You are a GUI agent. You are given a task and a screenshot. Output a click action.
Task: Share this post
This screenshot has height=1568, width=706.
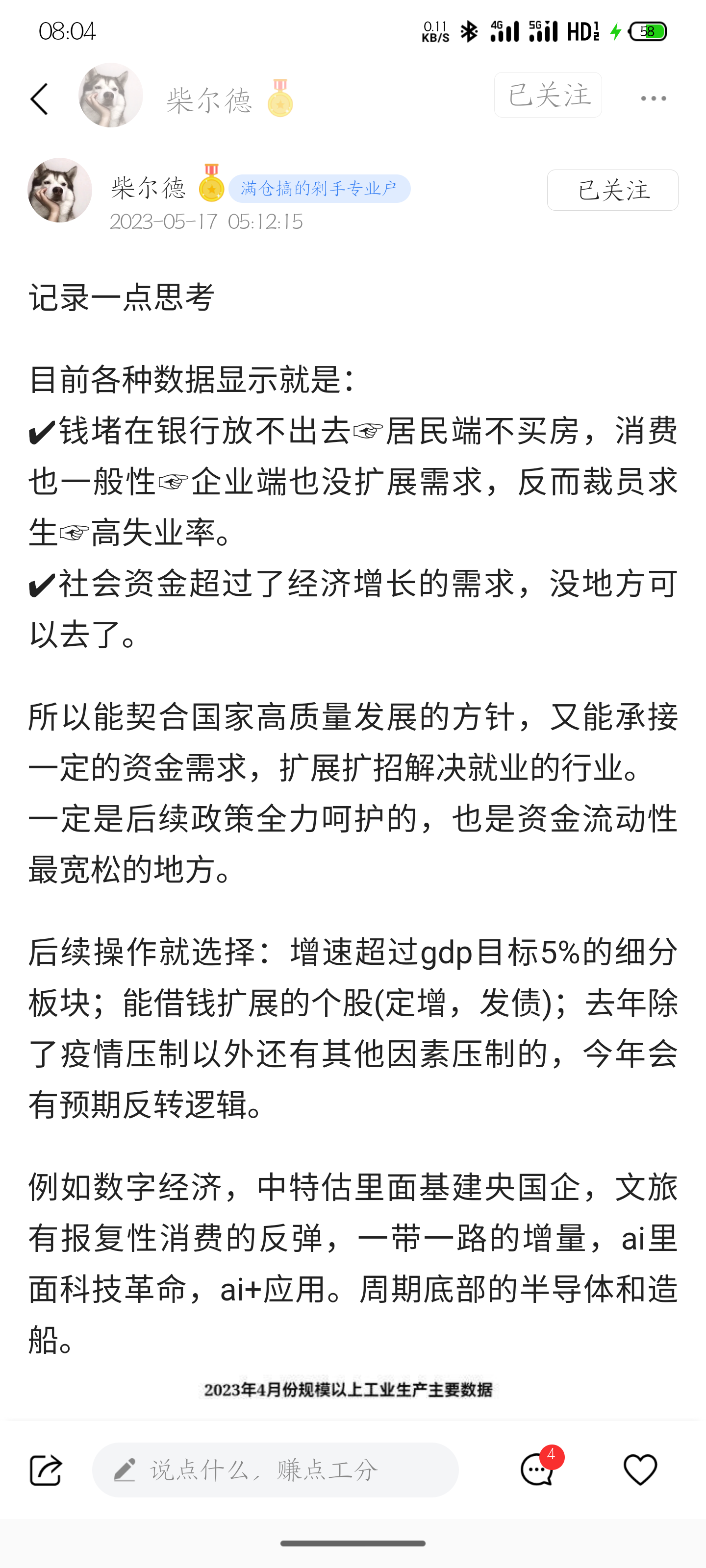[x=46, y=1470]
